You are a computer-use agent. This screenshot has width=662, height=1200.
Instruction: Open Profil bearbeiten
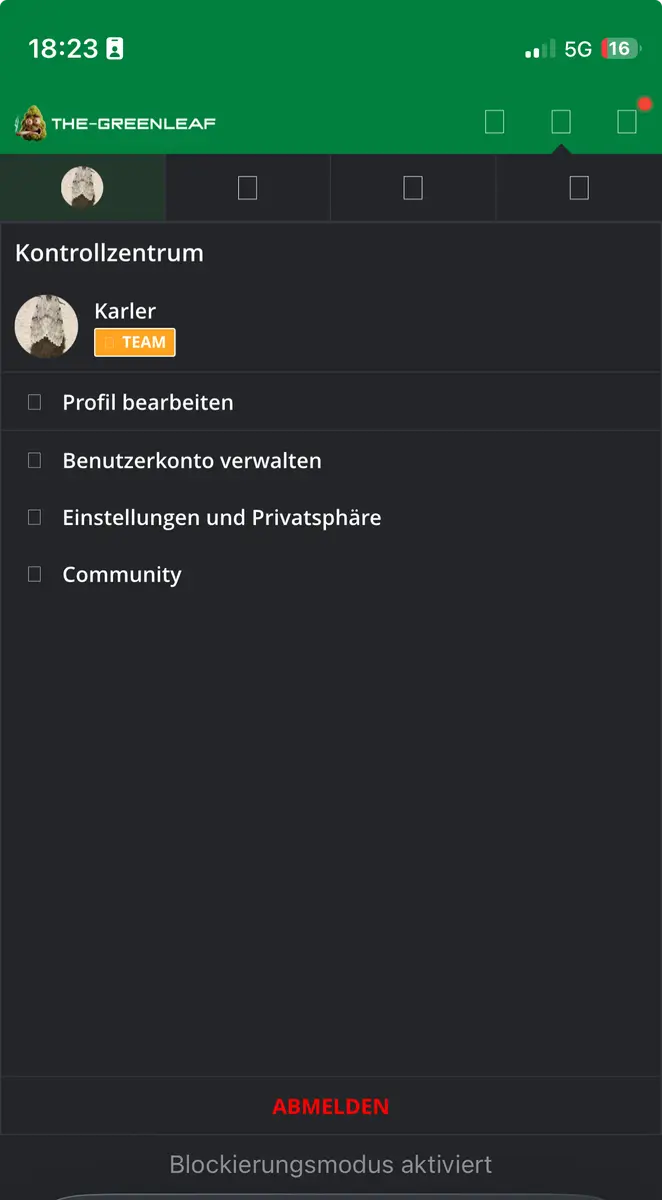(x=148, y=403)
